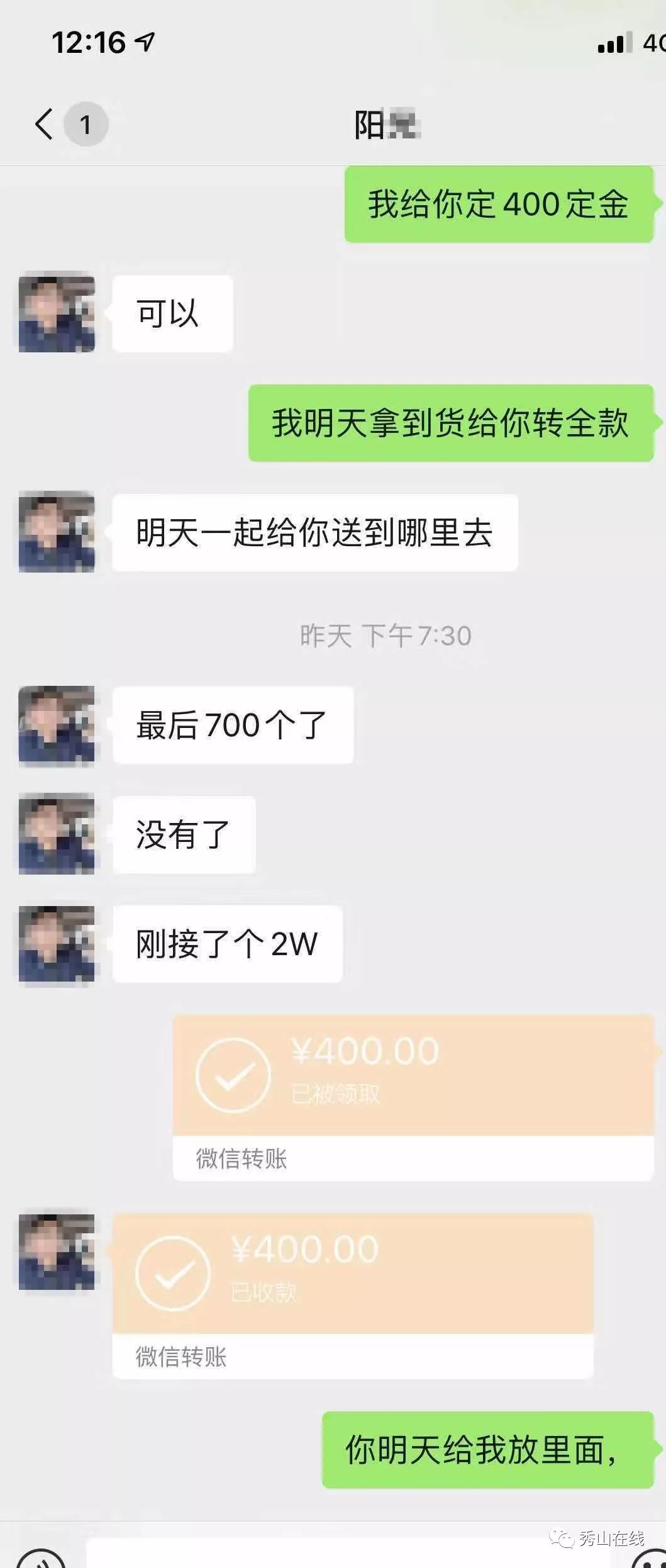
Task: Tap avatar beside the 刚接了个2W message
Action: (x=56, y=947)
